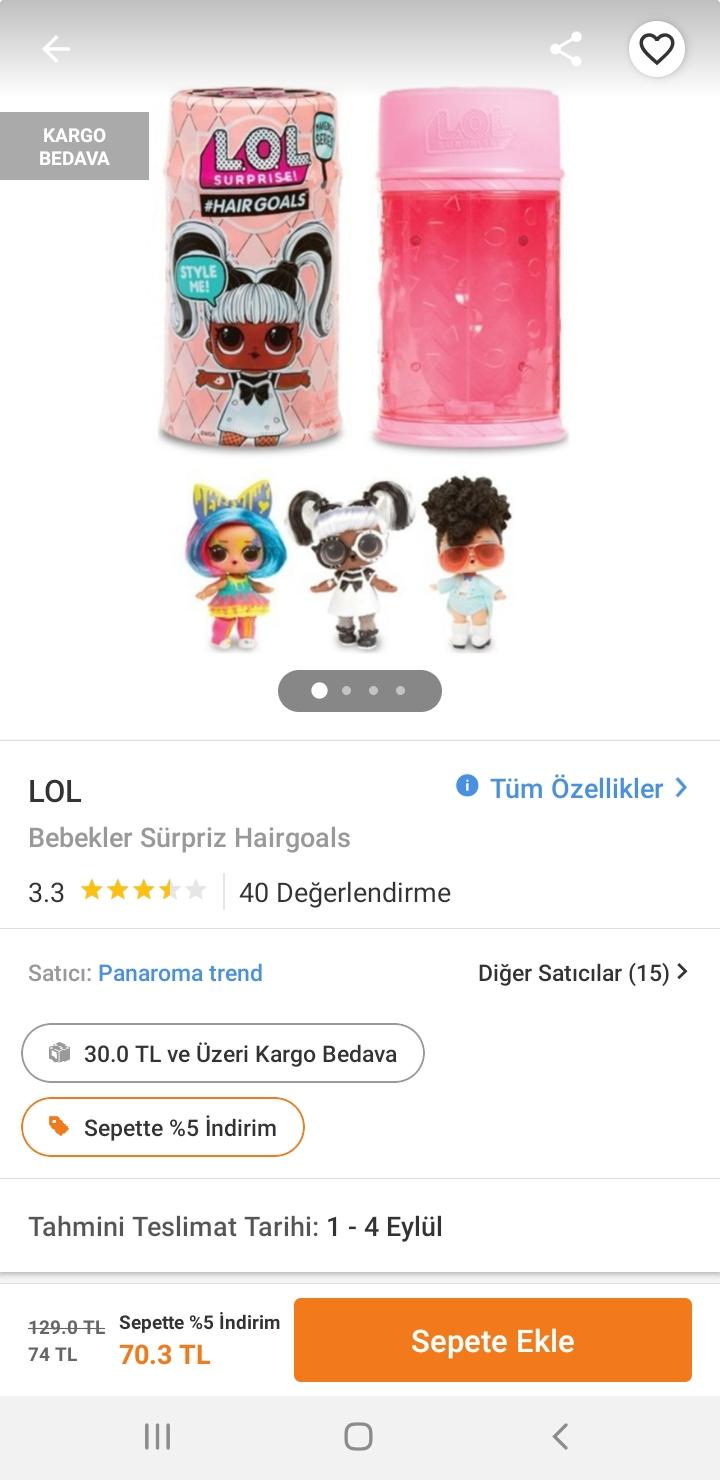Open seller Panaroma trend

point(180,973)
